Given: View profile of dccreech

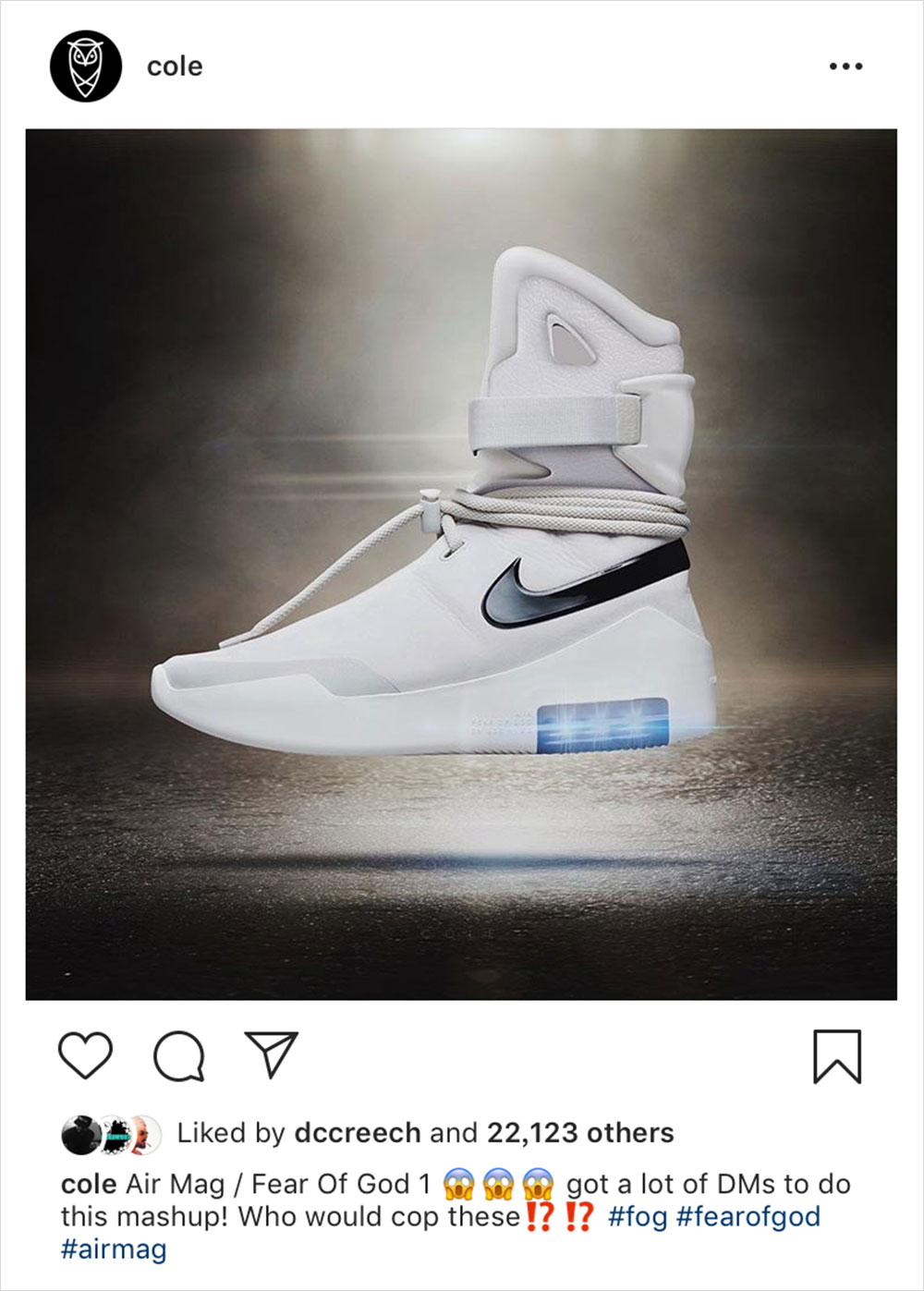Looking at the screenshot, I should (358, 1133).
